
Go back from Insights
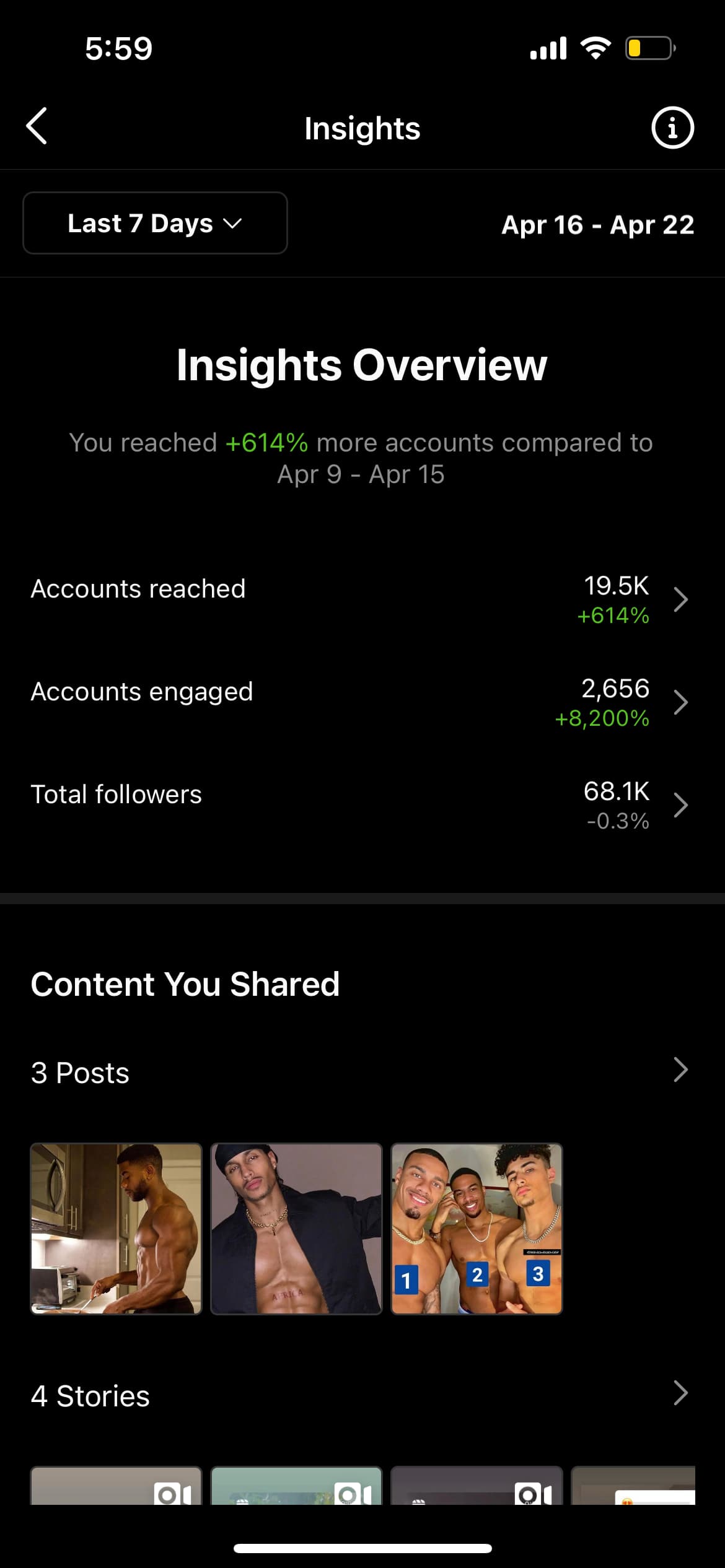37,126
